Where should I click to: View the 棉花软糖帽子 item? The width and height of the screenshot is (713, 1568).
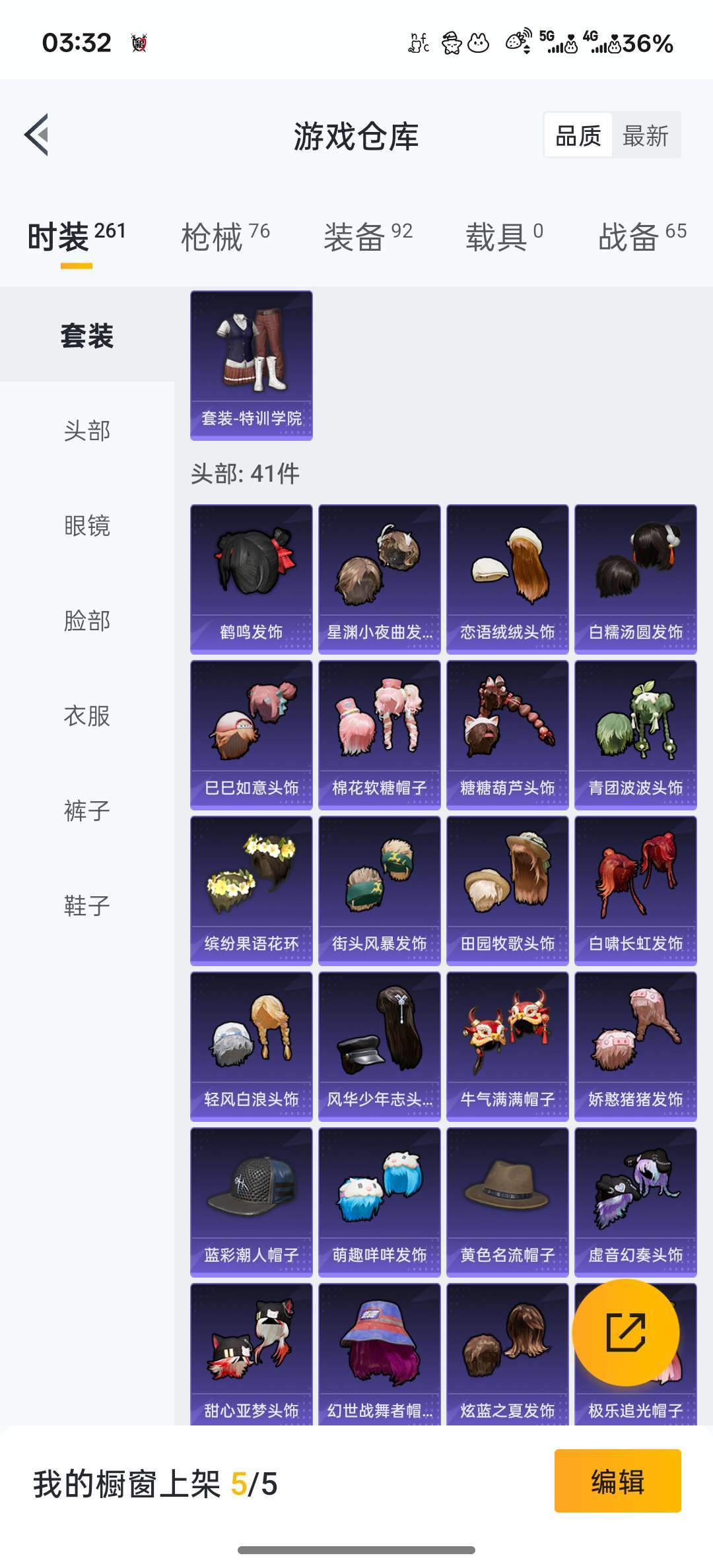point(380,735)
